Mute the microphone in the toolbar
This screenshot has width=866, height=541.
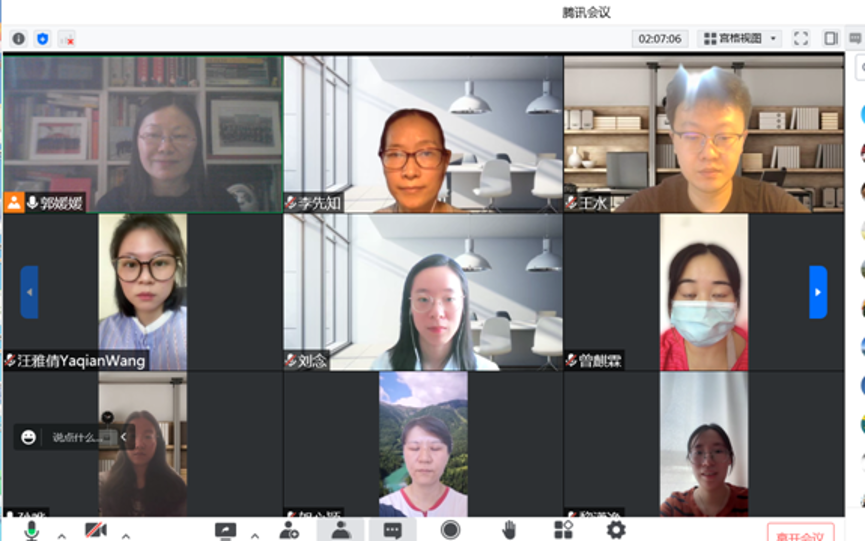click(x=32, y=530)
